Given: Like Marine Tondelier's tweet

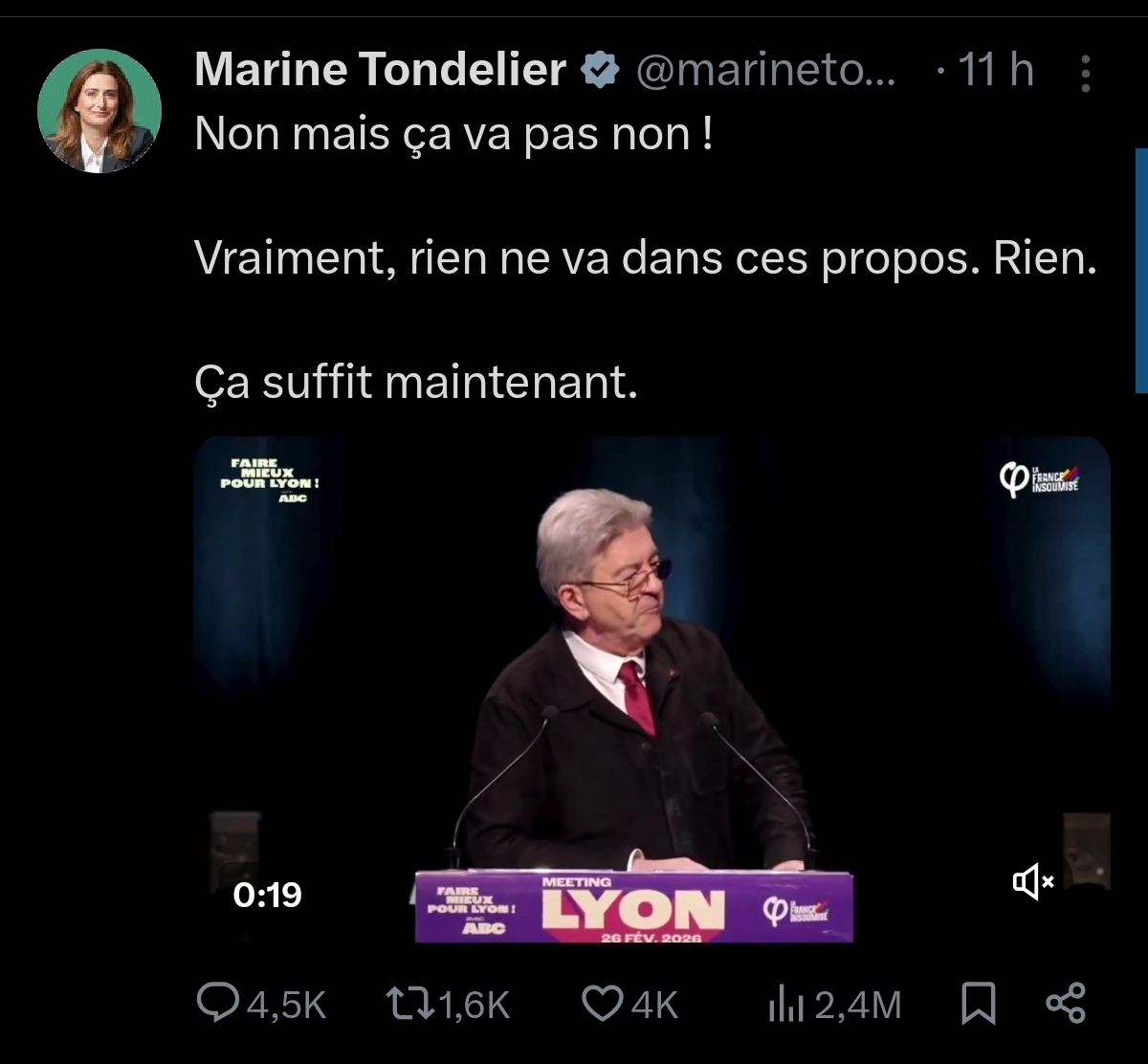Looking at the screenshot, I should pyautogui.click(x=602, y=1004).
